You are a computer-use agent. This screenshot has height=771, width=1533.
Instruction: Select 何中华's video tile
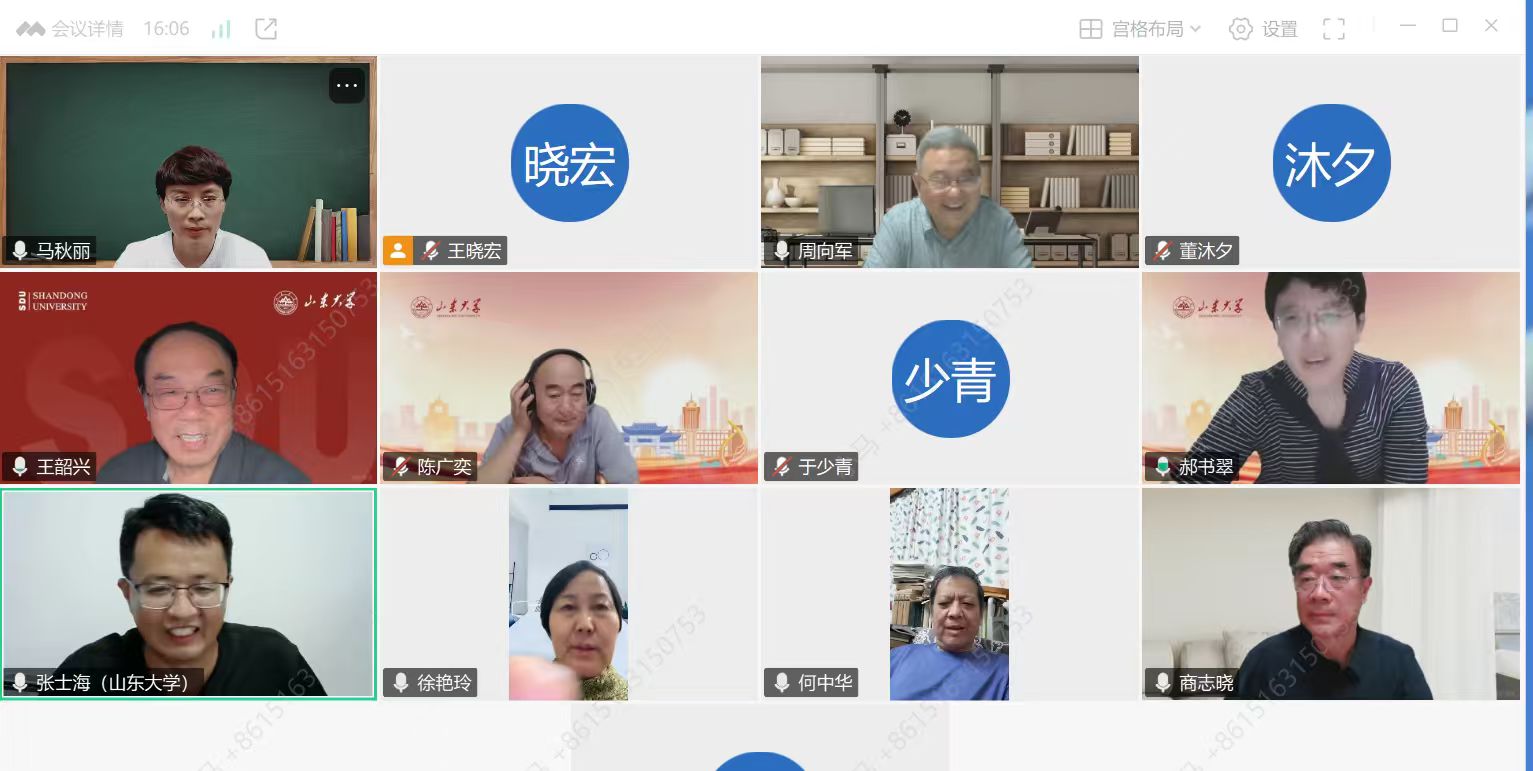[949, 593]
